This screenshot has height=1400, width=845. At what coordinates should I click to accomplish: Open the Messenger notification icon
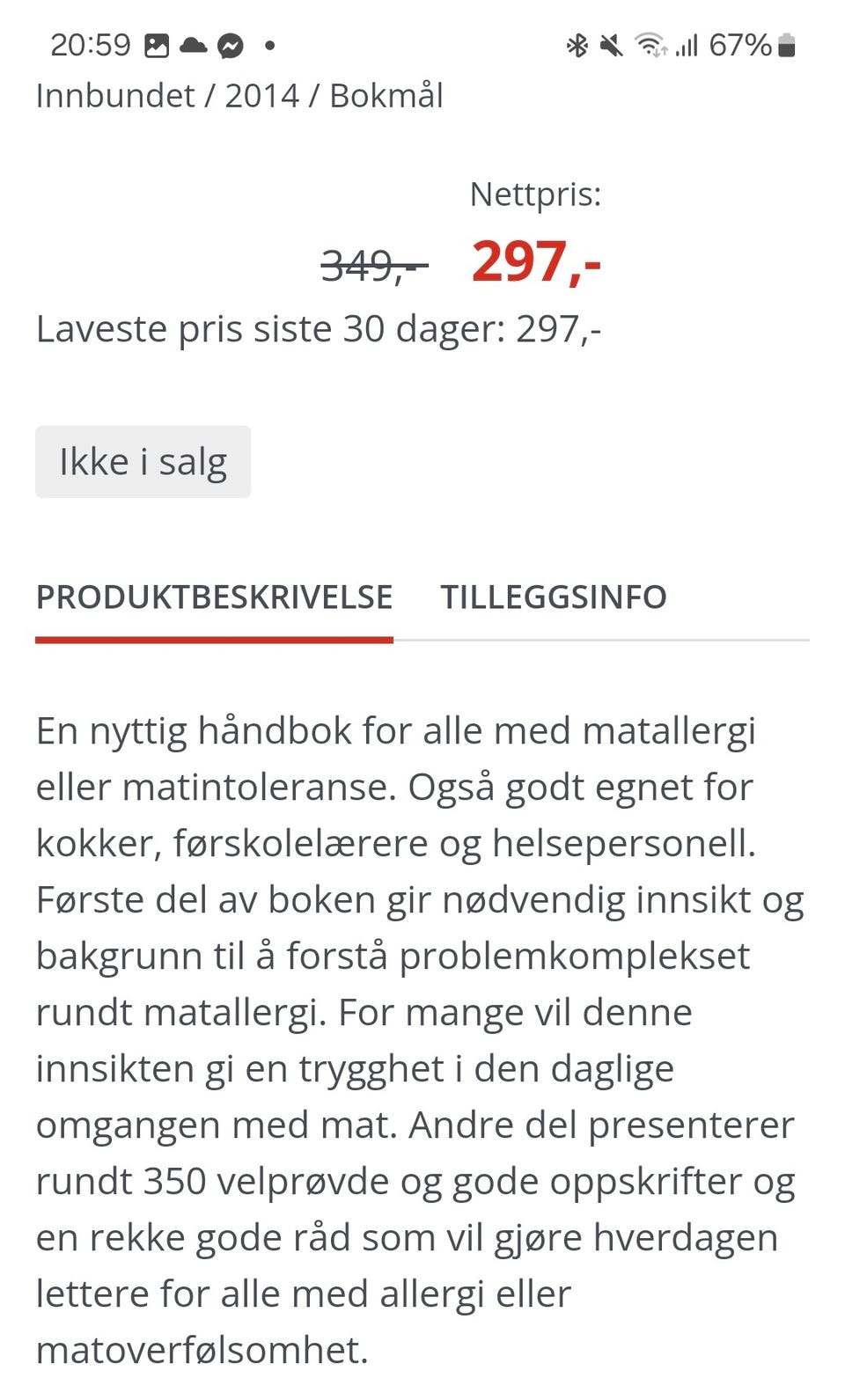[231, 45]
